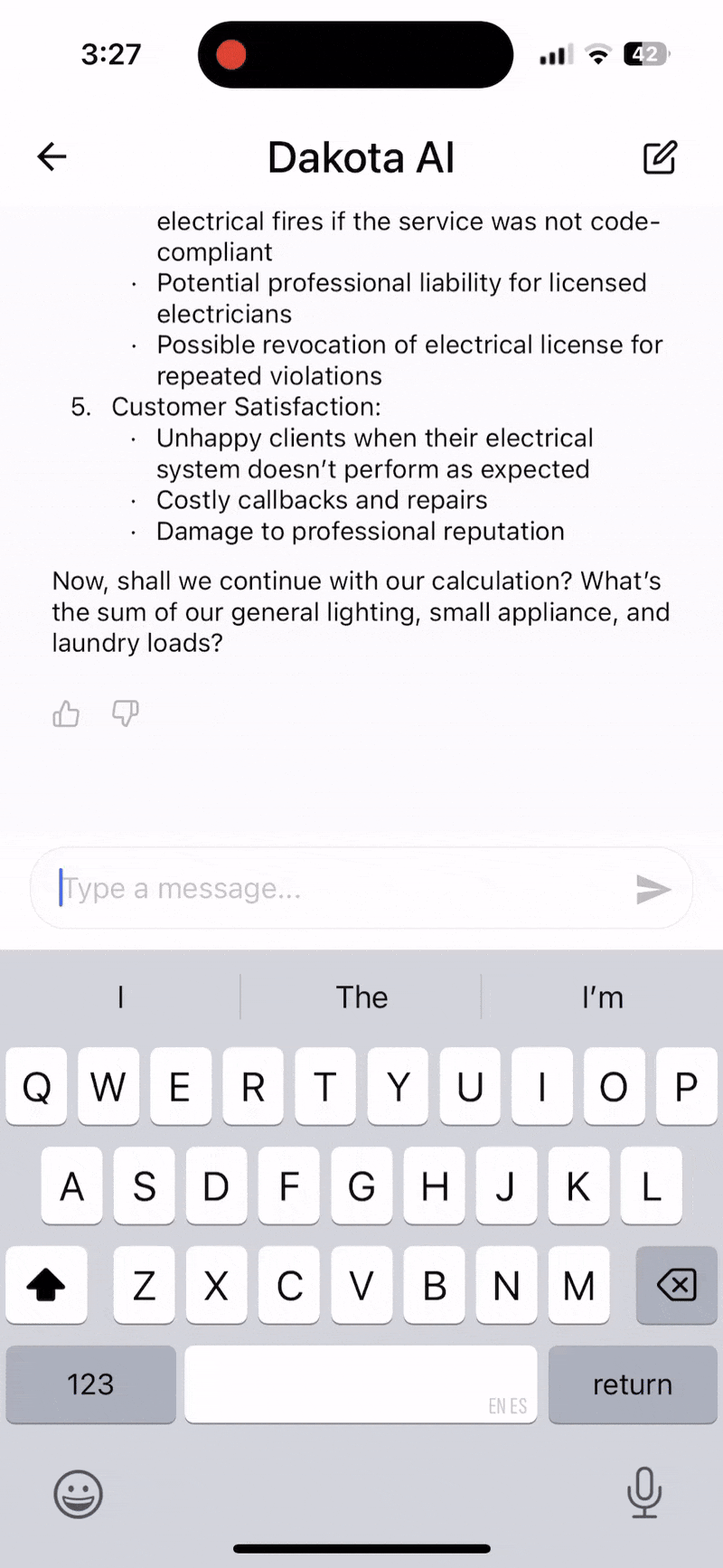Start a new chat with compose icon
The height and width of the screenshot is (1568, 723).
[x=660, y=157]
